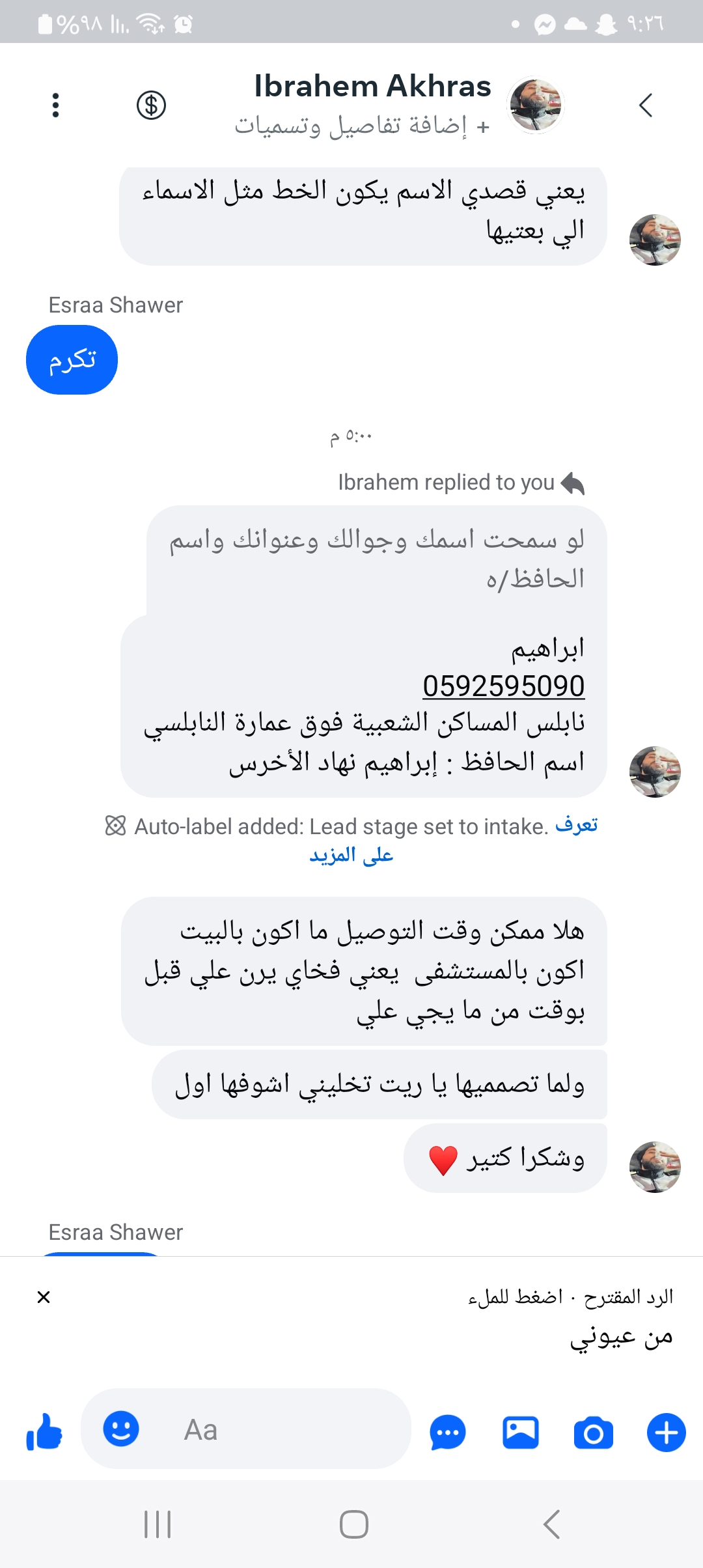Tap the system home button
The image size is (703, 1568).
tap(353, 1524)
